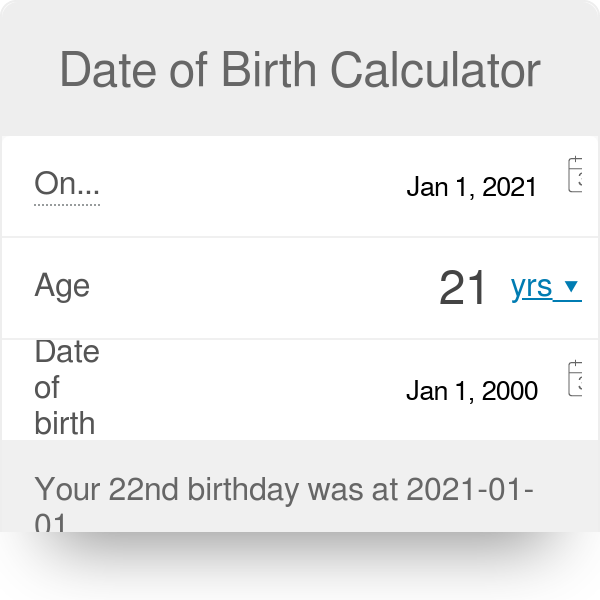Image resolution: width=600 pixels, height=600 pixels.
Task: Open the calendar icon beside Jan 1, 2000
Action: point(575,379)
